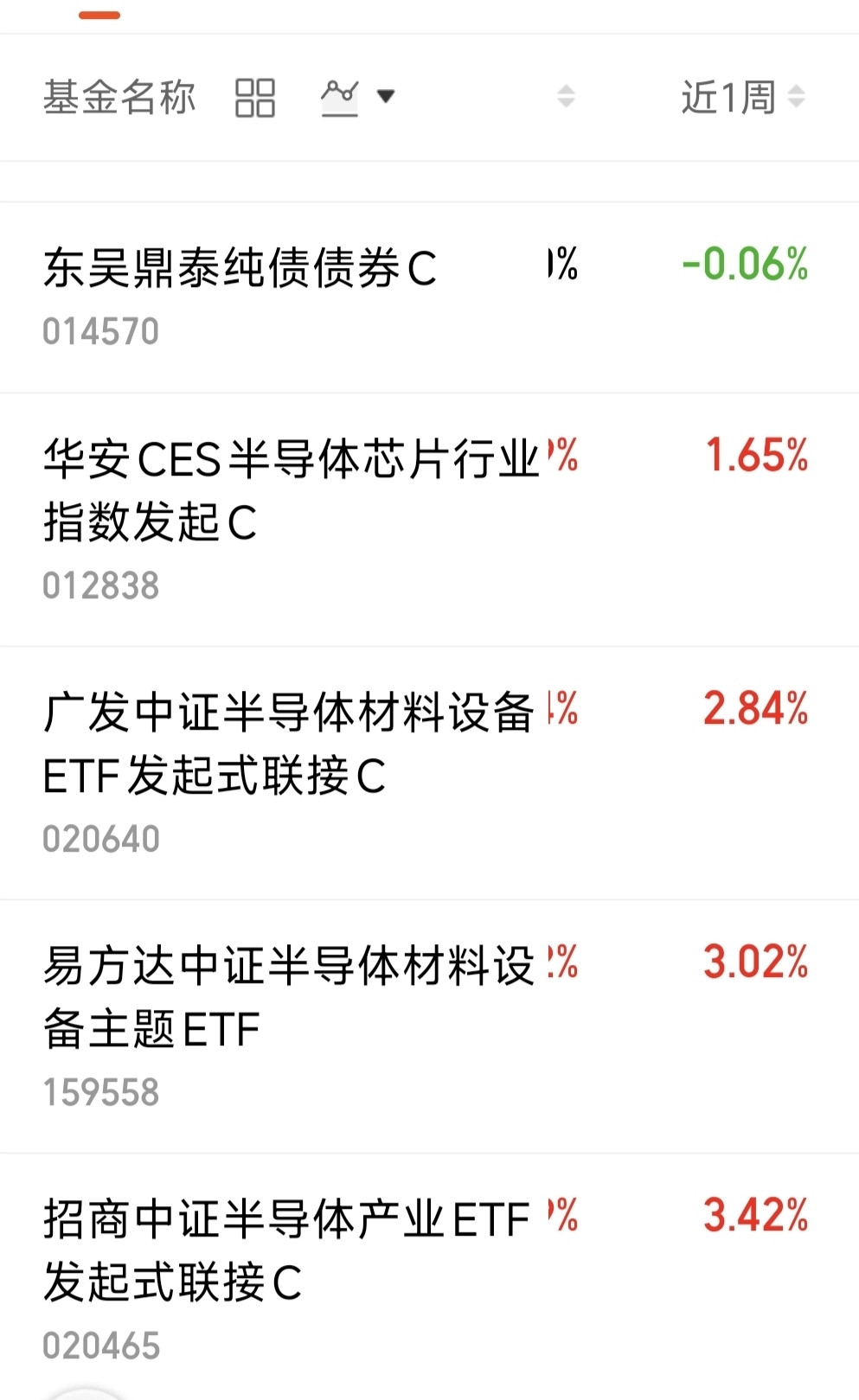
Task: Open 招商中证半导体产业ETF发起式联接C
Action: click(285, 1250)
